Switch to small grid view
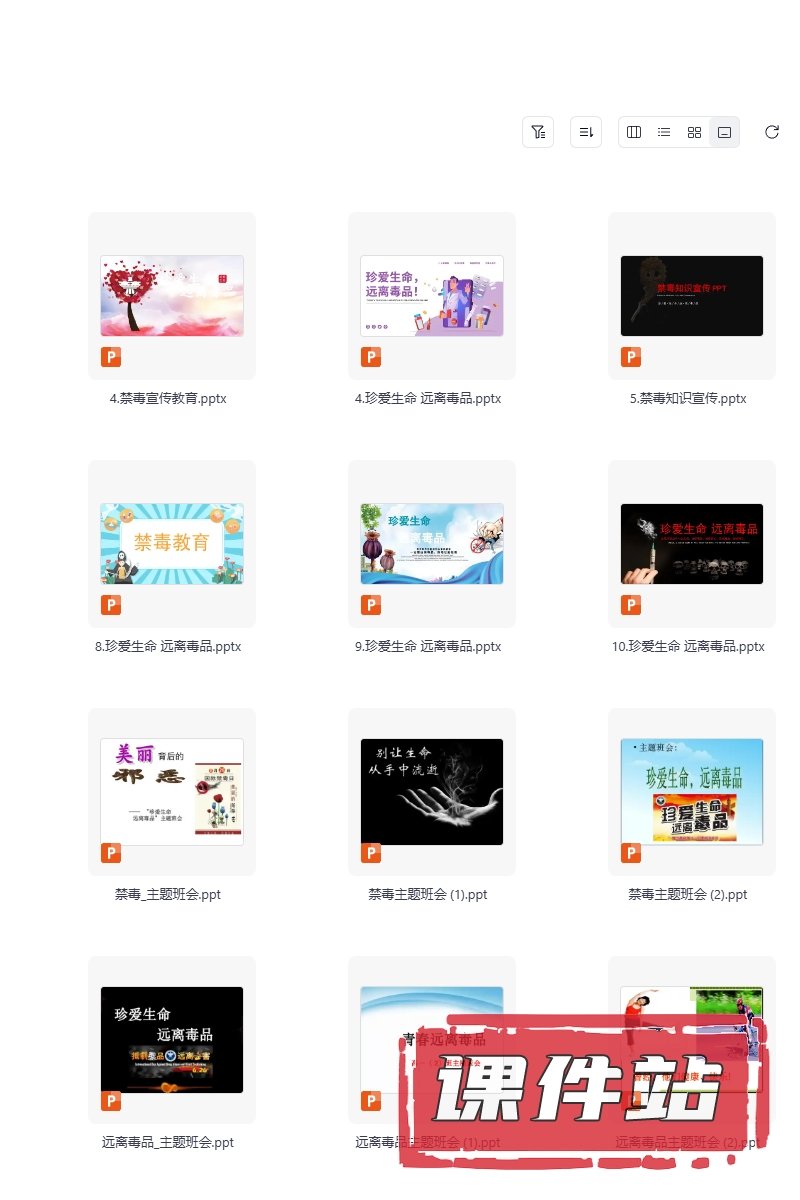Viewport: 800px width, 1200px height. pos(694,132)
